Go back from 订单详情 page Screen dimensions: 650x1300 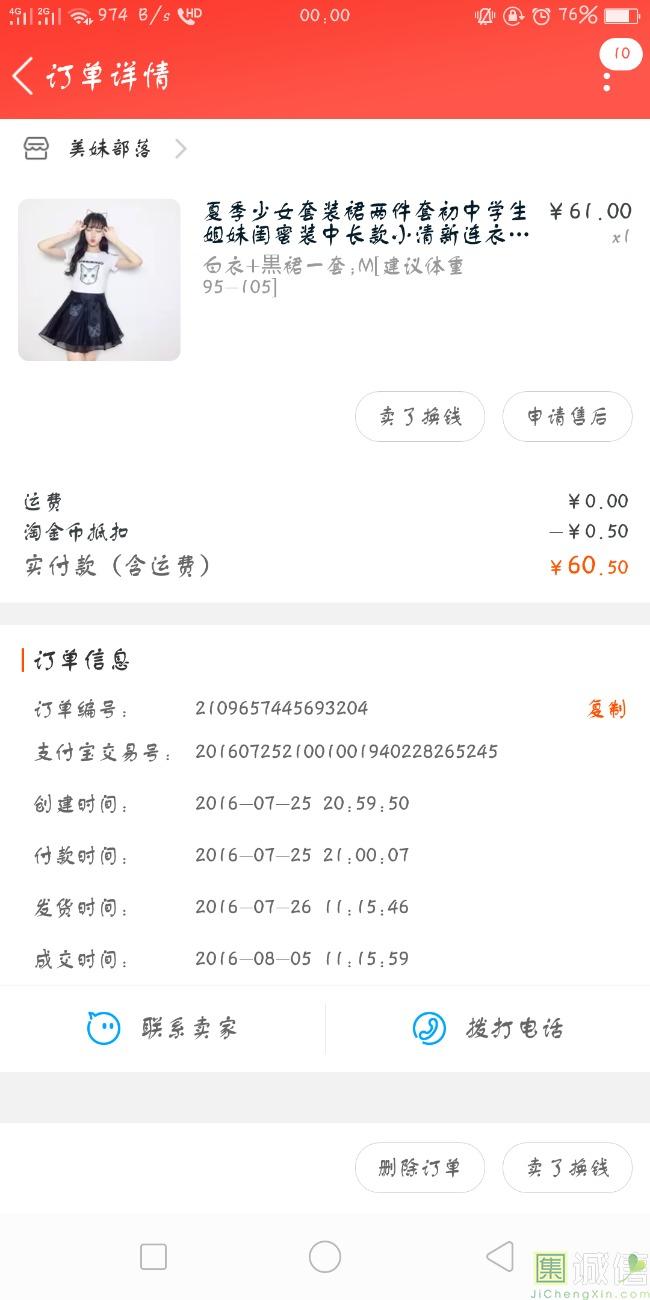click(x=23, y=75)
